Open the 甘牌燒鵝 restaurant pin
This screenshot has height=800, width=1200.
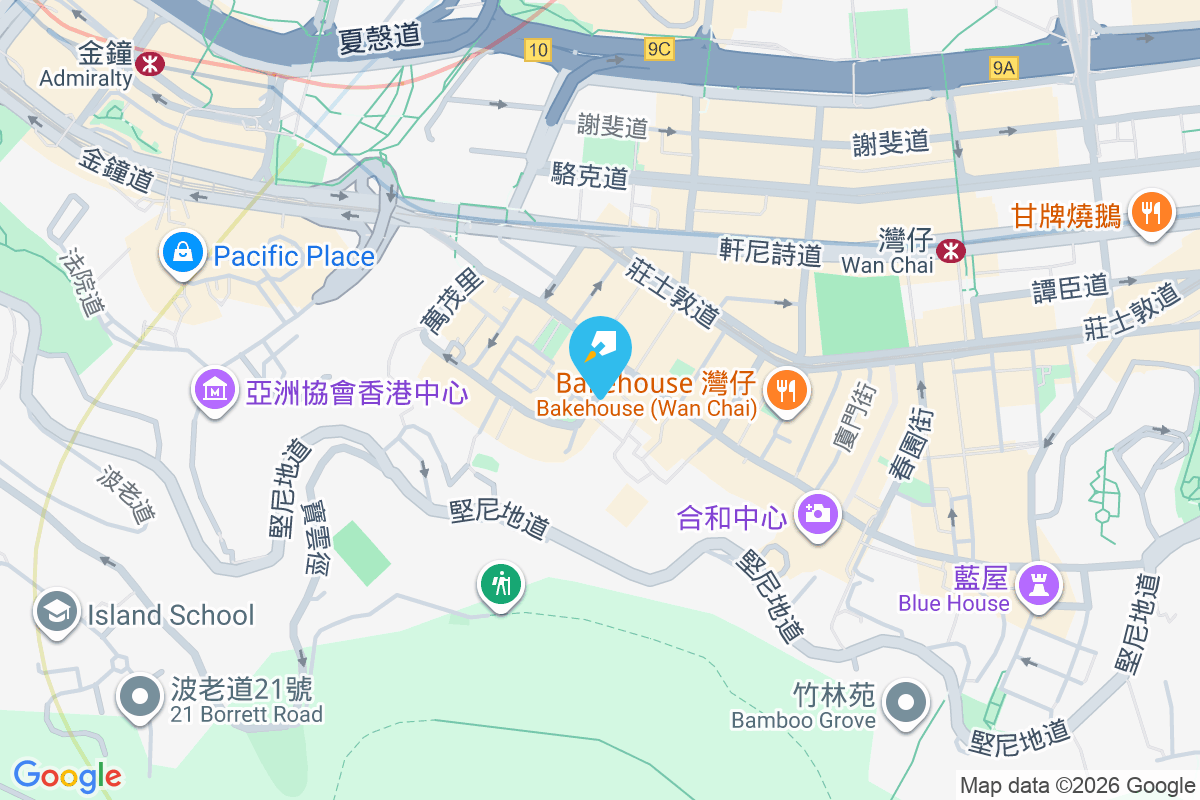click(x=1152, y=213)
